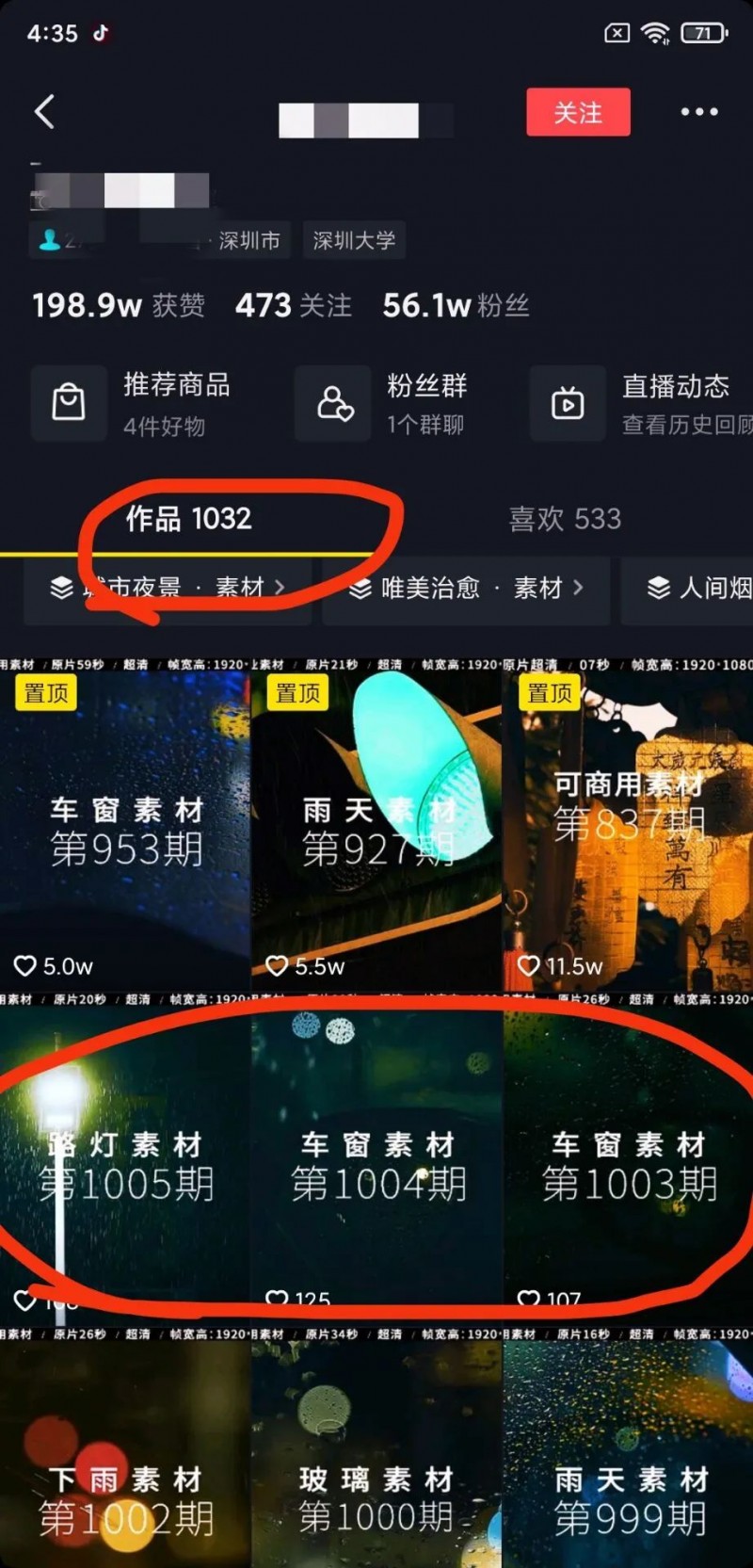The height and width of the screenshot is (1568, 753).
Task: Go back using the arrow icon
Action: coord(44,111)
